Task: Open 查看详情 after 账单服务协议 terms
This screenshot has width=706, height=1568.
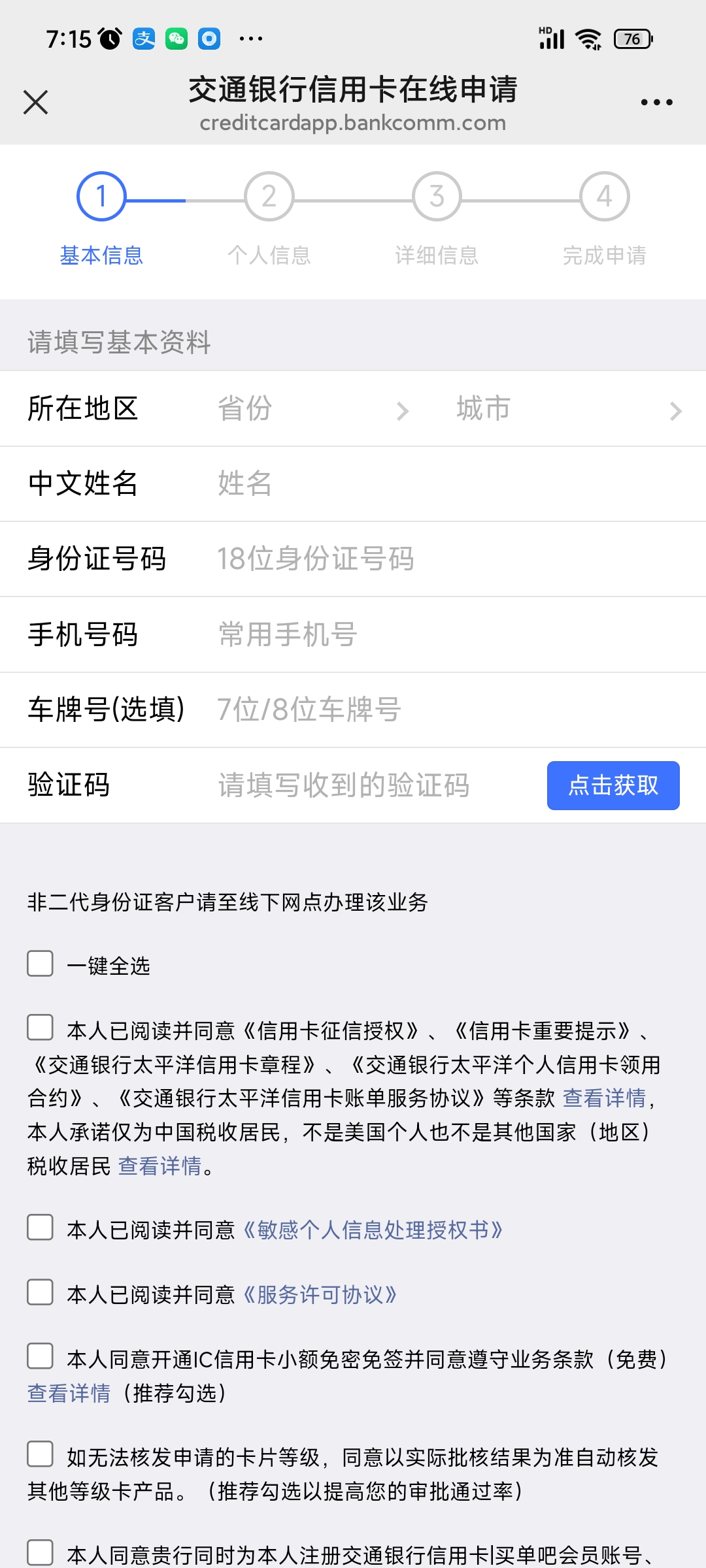Action: click(x=604, y=1098)
